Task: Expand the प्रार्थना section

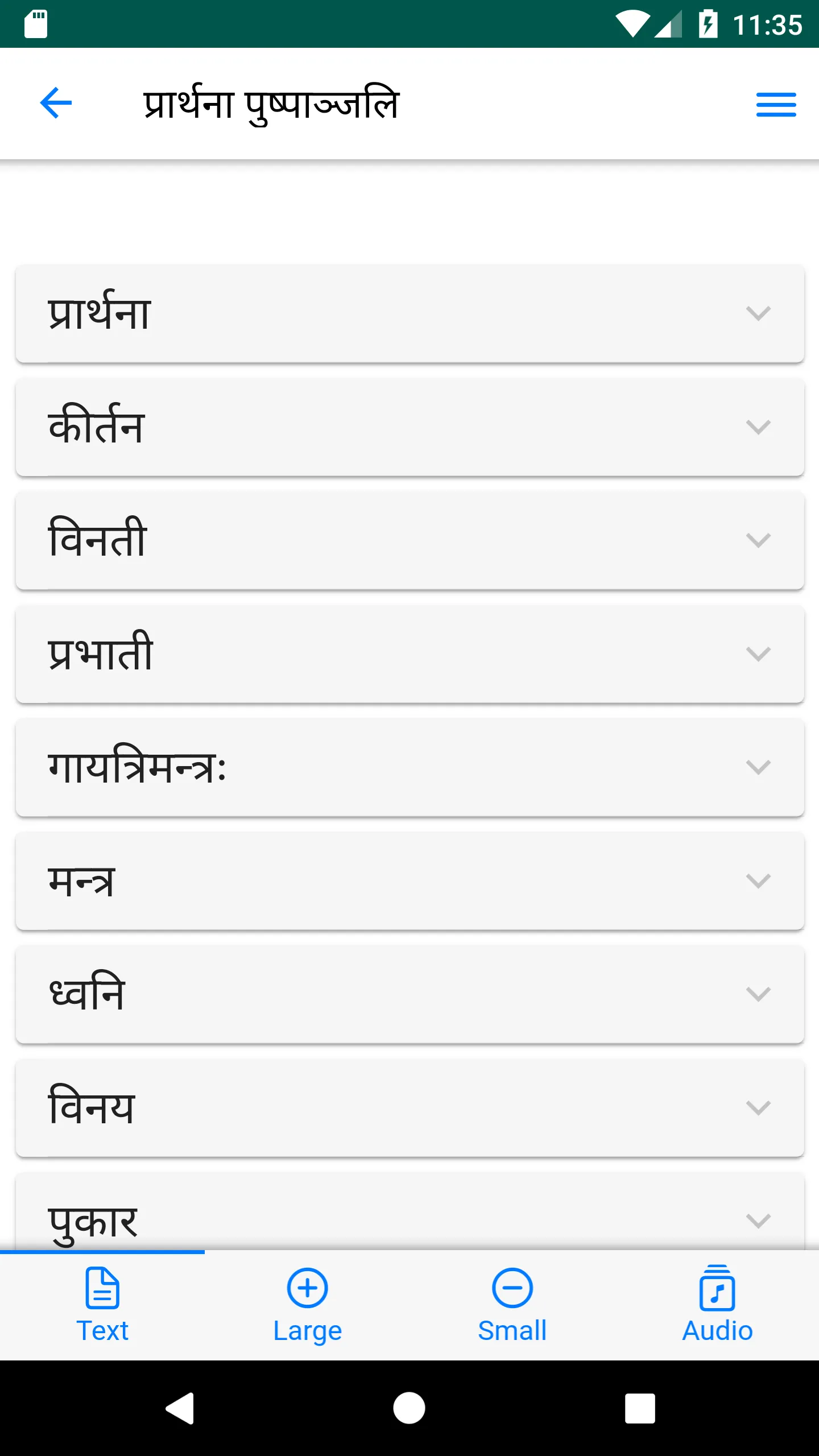Action: pyautogui.click(x=409, y=313)
